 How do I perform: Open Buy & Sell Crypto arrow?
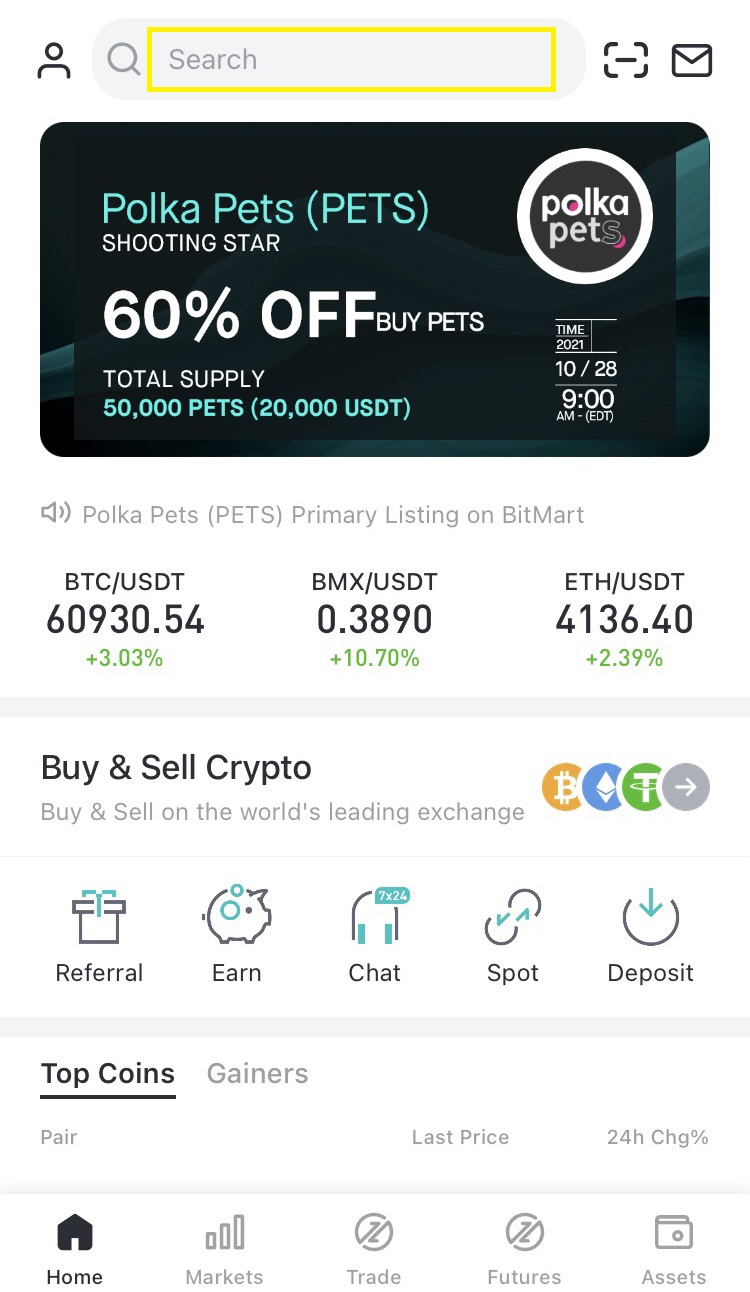686,787
